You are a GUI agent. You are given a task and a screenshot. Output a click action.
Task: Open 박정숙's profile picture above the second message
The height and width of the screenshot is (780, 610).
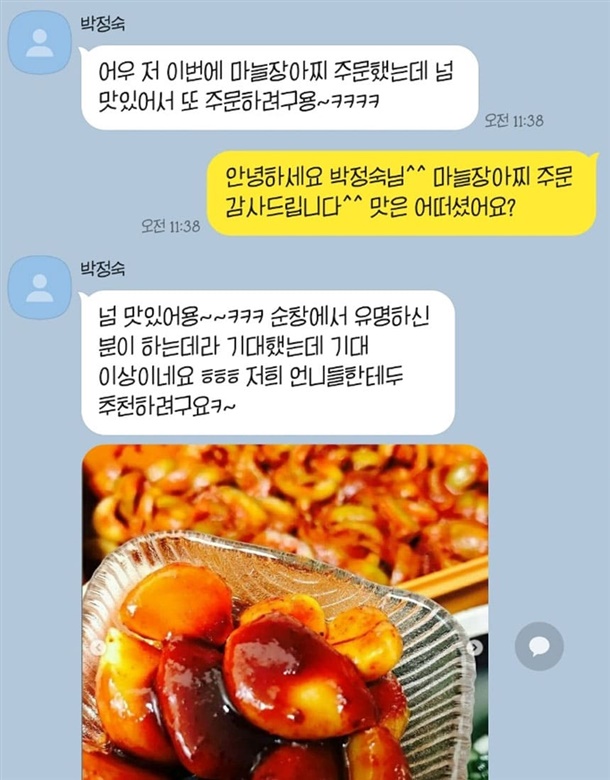[40, 287]
